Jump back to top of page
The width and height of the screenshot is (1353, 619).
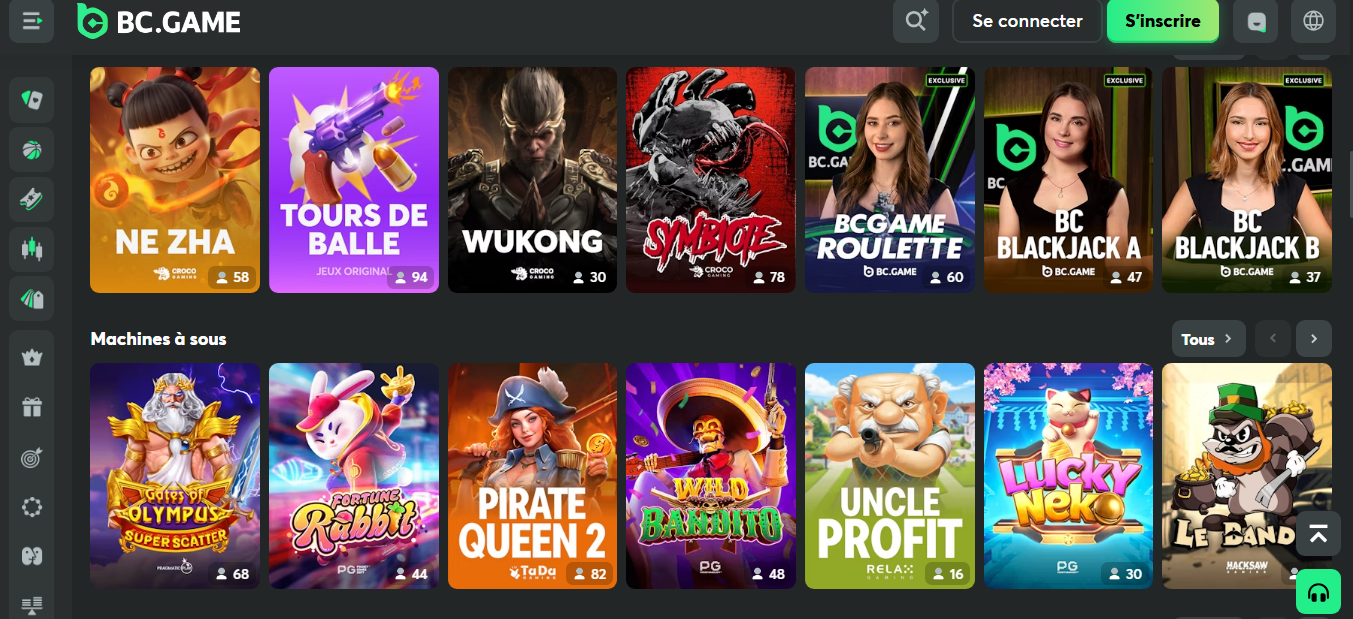tap(1318, 535)
